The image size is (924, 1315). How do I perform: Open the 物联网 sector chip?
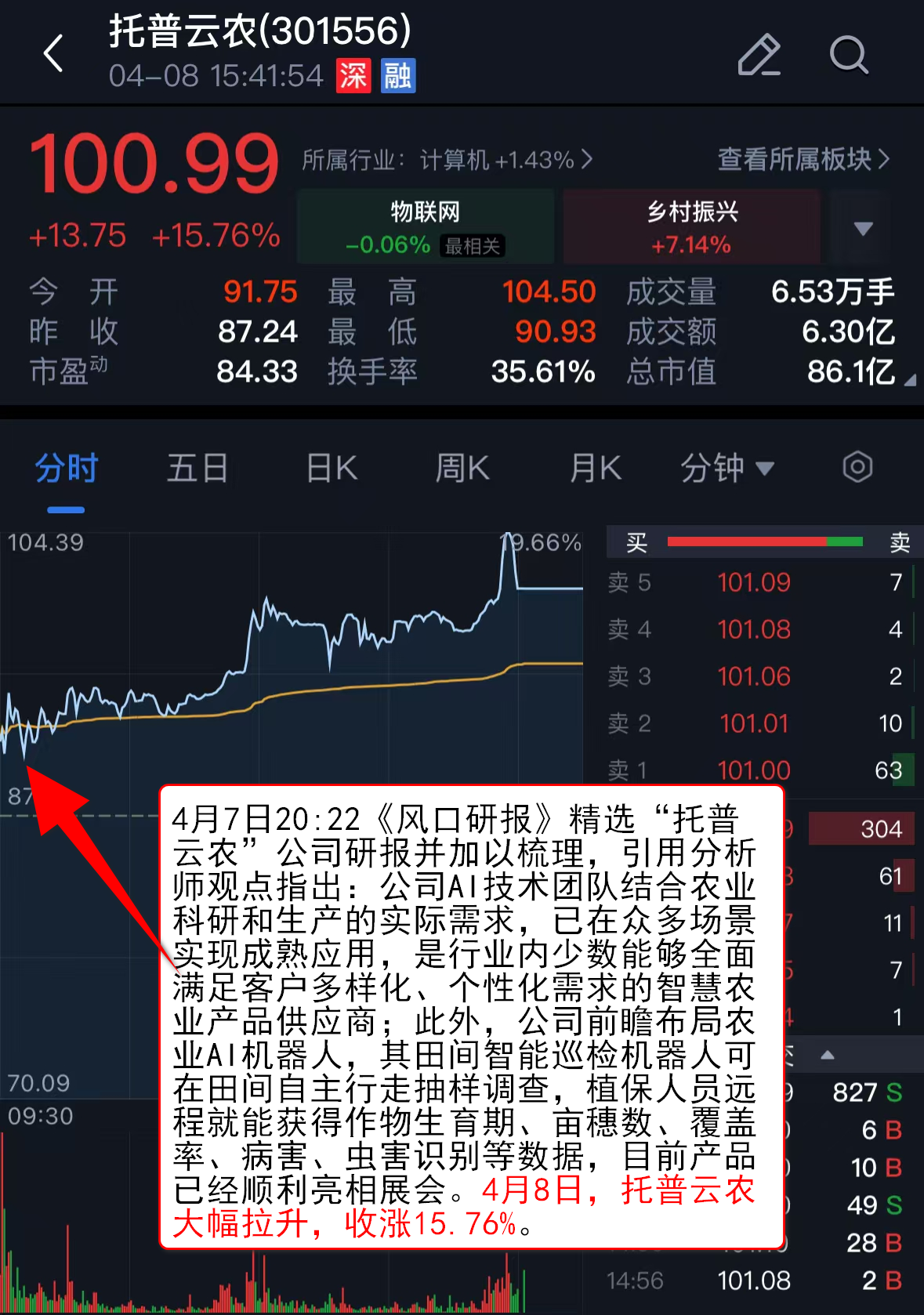(426, 226)
